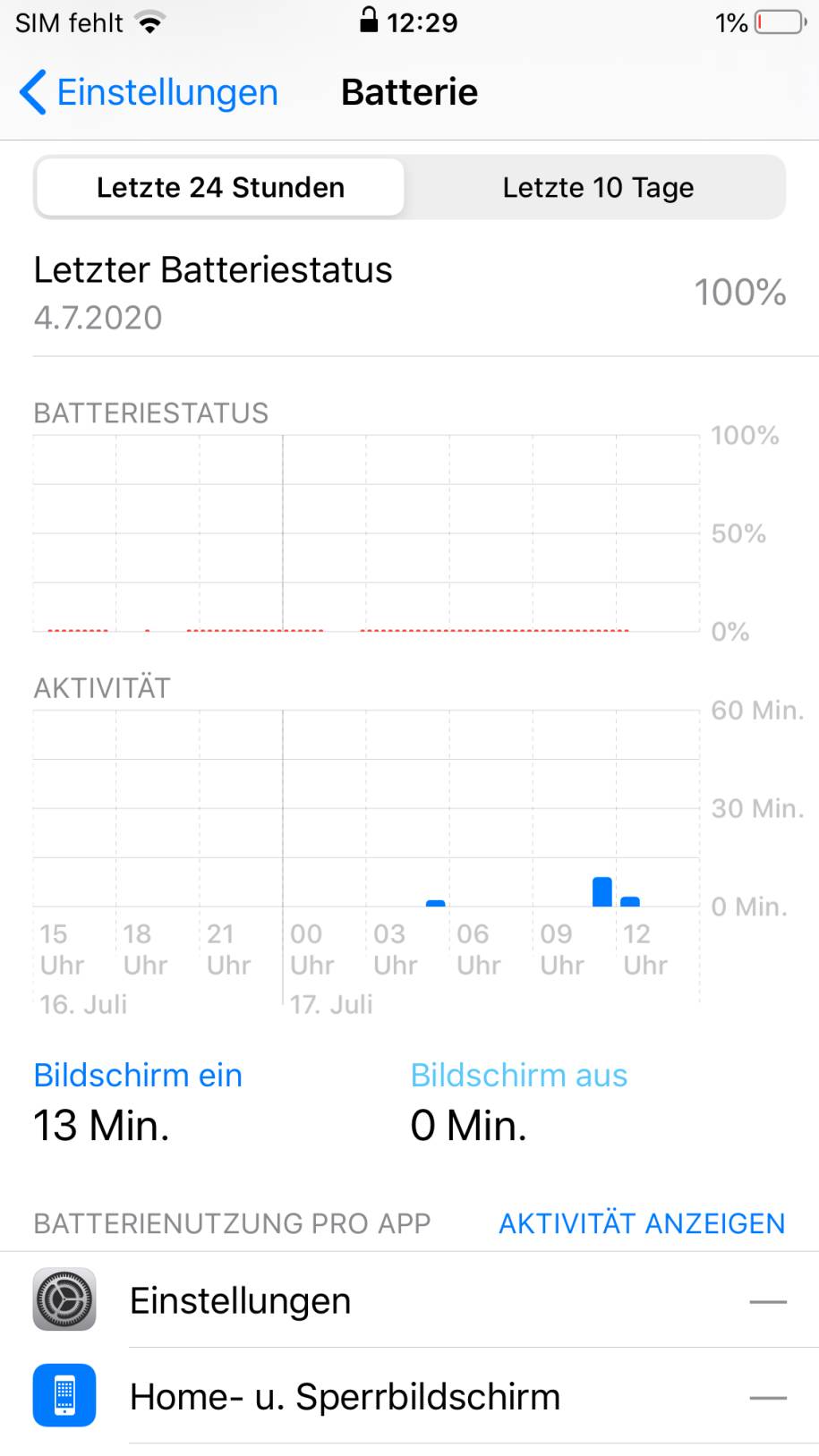
Task: Open the Home- u. Sperrbildschirm row
Action: pyautogui.click(x=409, y=1396)
